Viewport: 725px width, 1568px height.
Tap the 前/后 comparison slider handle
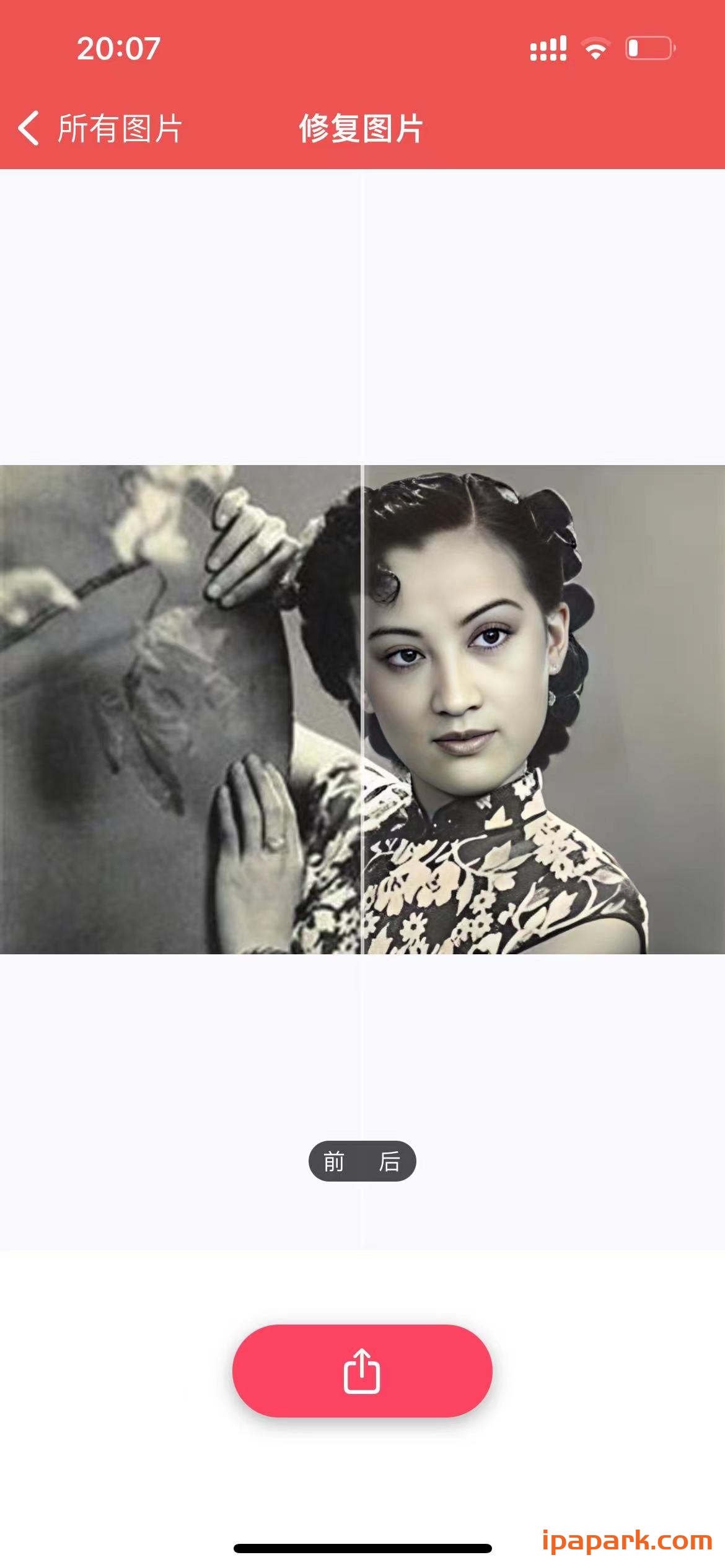click(x=362, y=1161)
